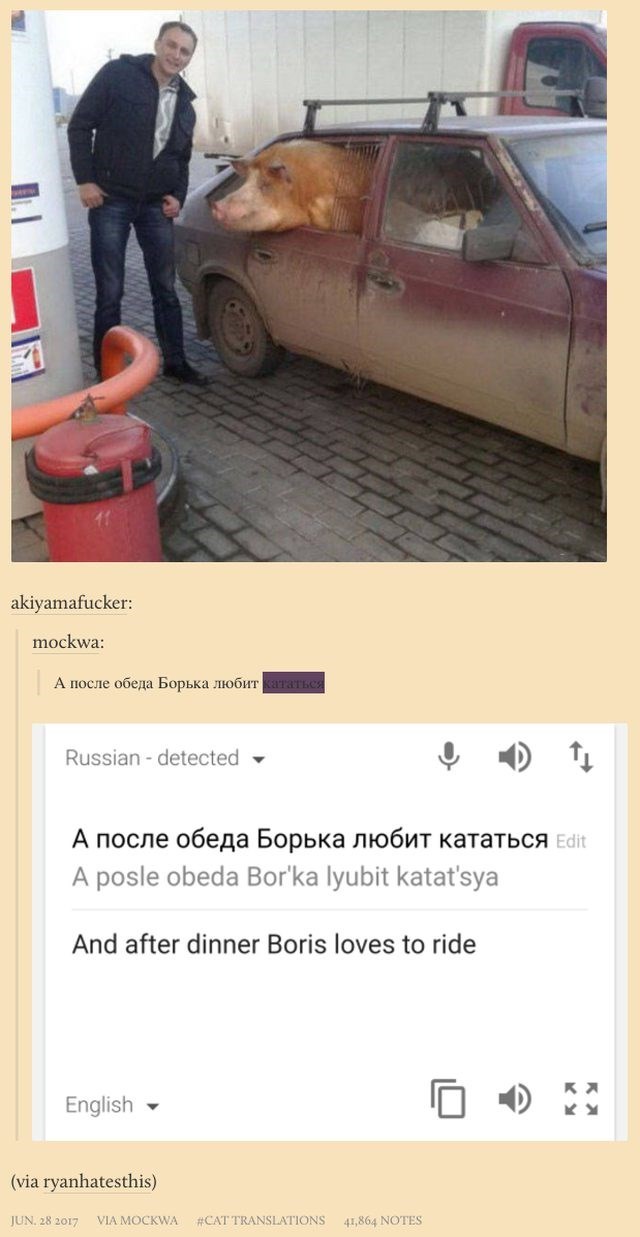Viewport: 640px width, 1237px height.
Task: Open the ryanhatesthis link
Action: tap(98, 1181)
